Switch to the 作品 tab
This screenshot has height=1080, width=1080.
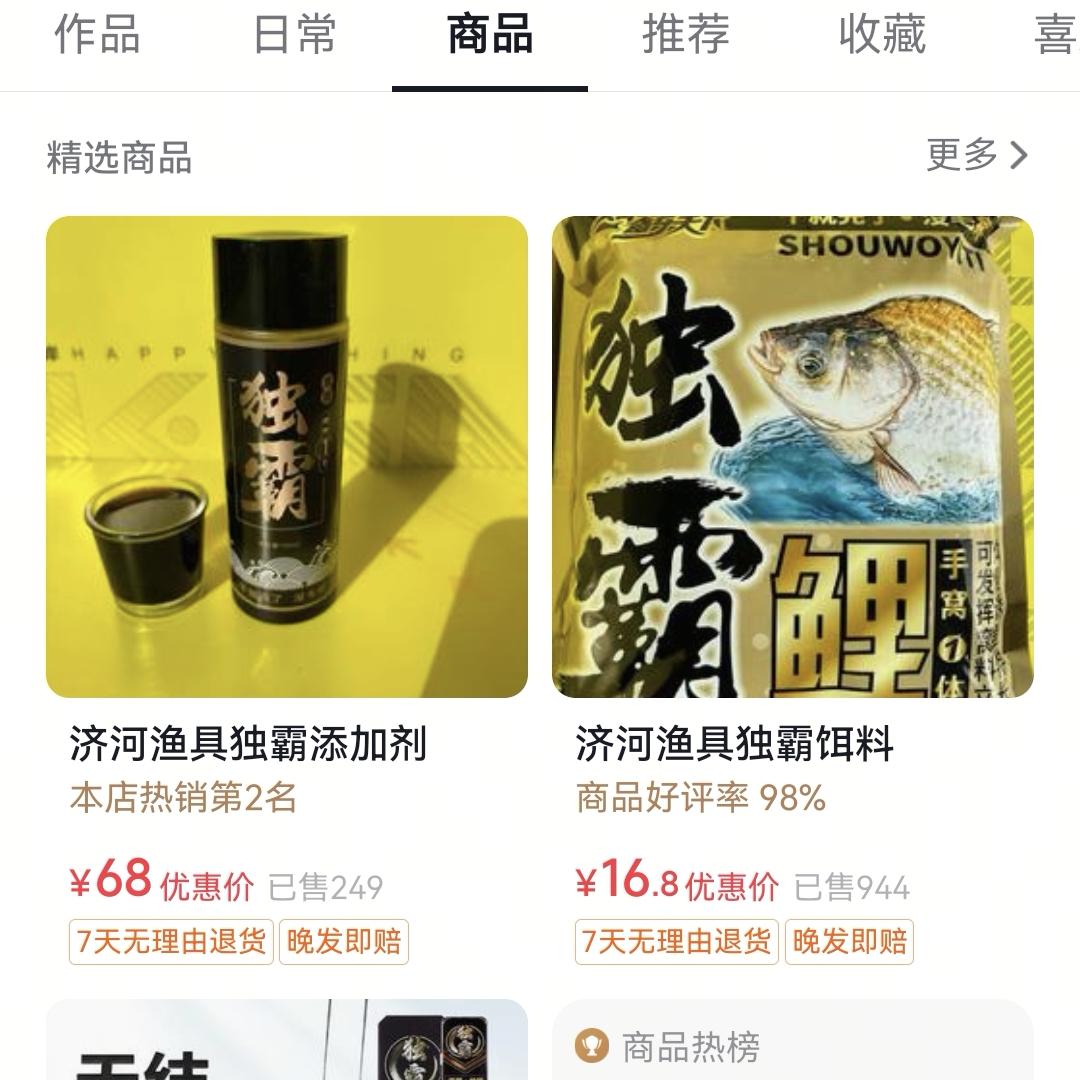97,35
